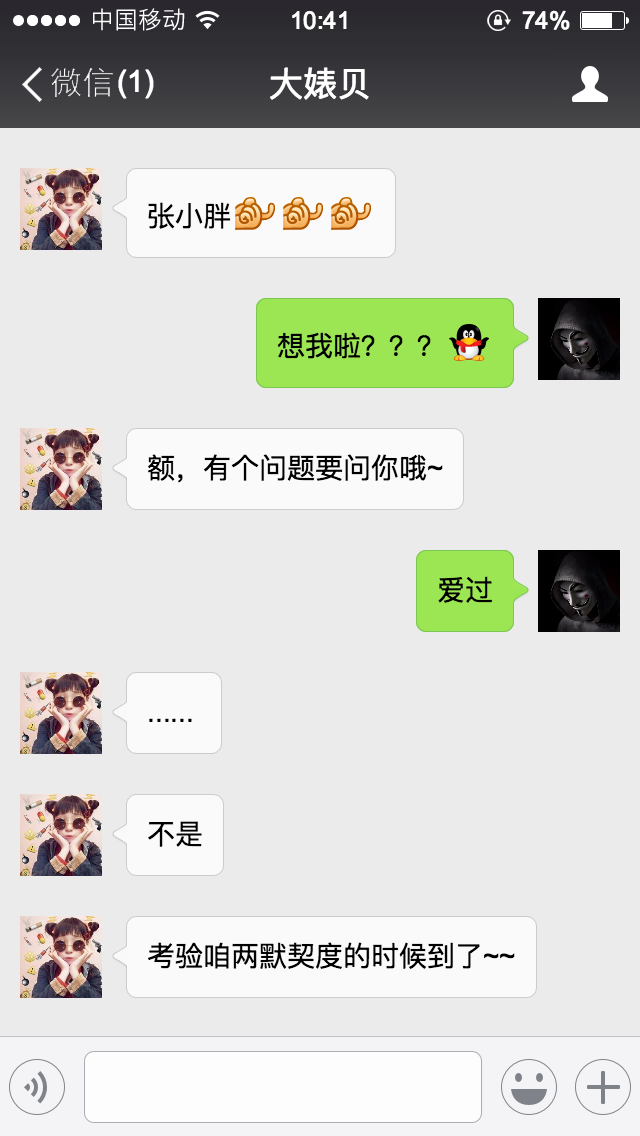Screen dimensions: 640x1136
Task: Open the chat details profile icon
Action: [x=589, y=85]
